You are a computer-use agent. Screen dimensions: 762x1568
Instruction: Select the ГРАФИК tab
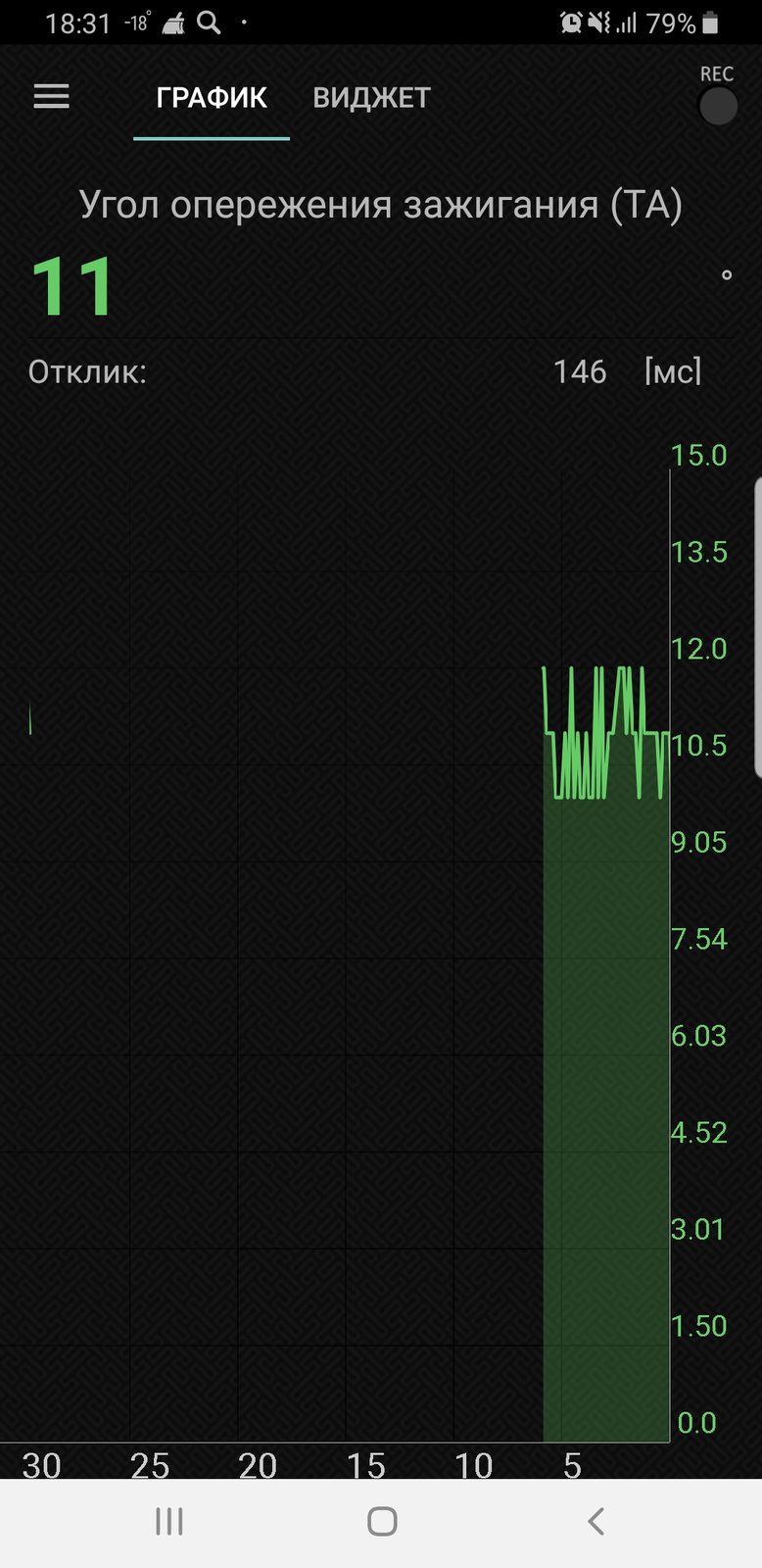(212, 98)
